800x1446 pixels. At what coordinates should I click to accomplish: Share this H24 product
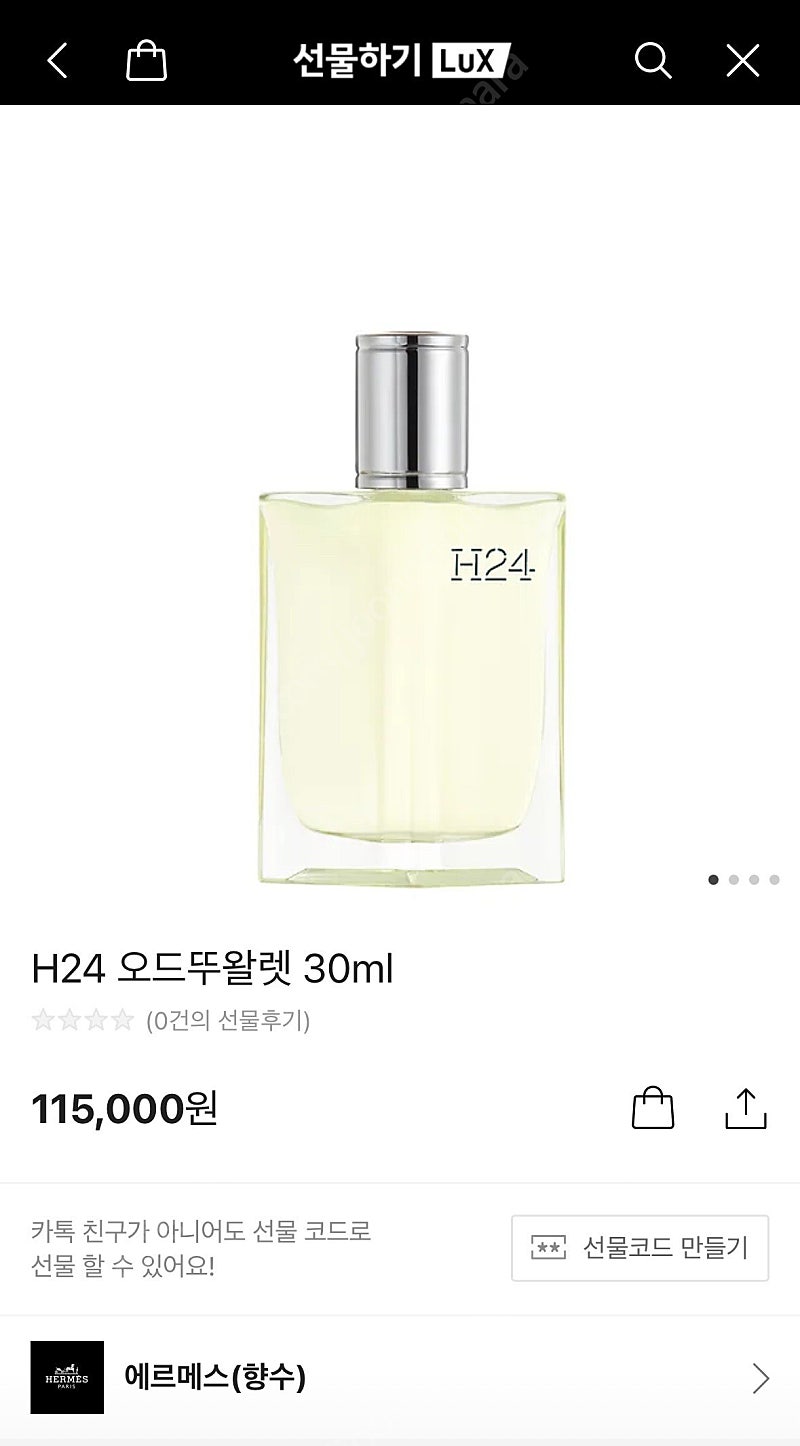click(745, 1108)
